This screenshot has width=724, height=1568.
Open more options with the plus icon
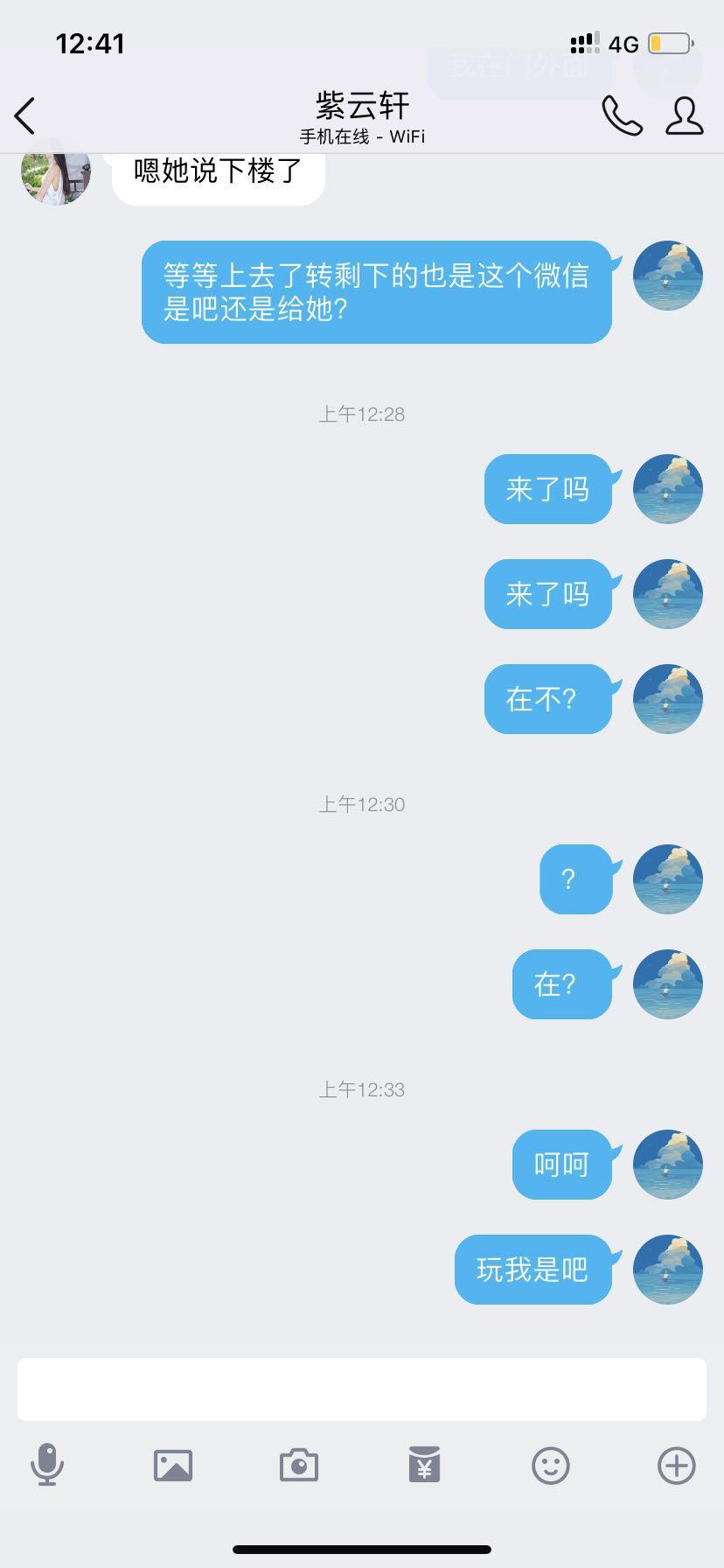(x=676, y=1465)
